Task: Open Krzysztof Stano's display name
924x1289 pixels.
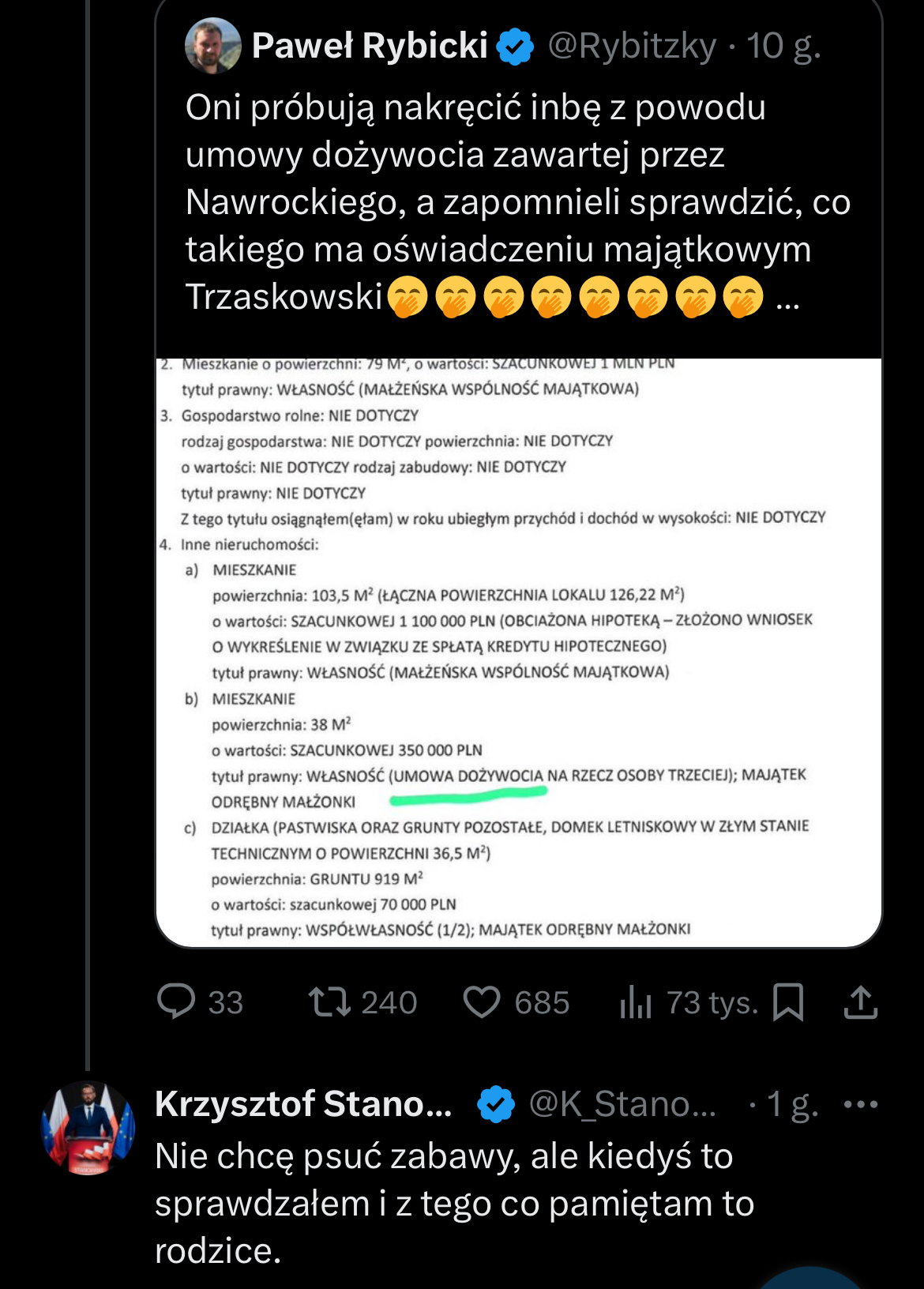Action: [303, 1104]
